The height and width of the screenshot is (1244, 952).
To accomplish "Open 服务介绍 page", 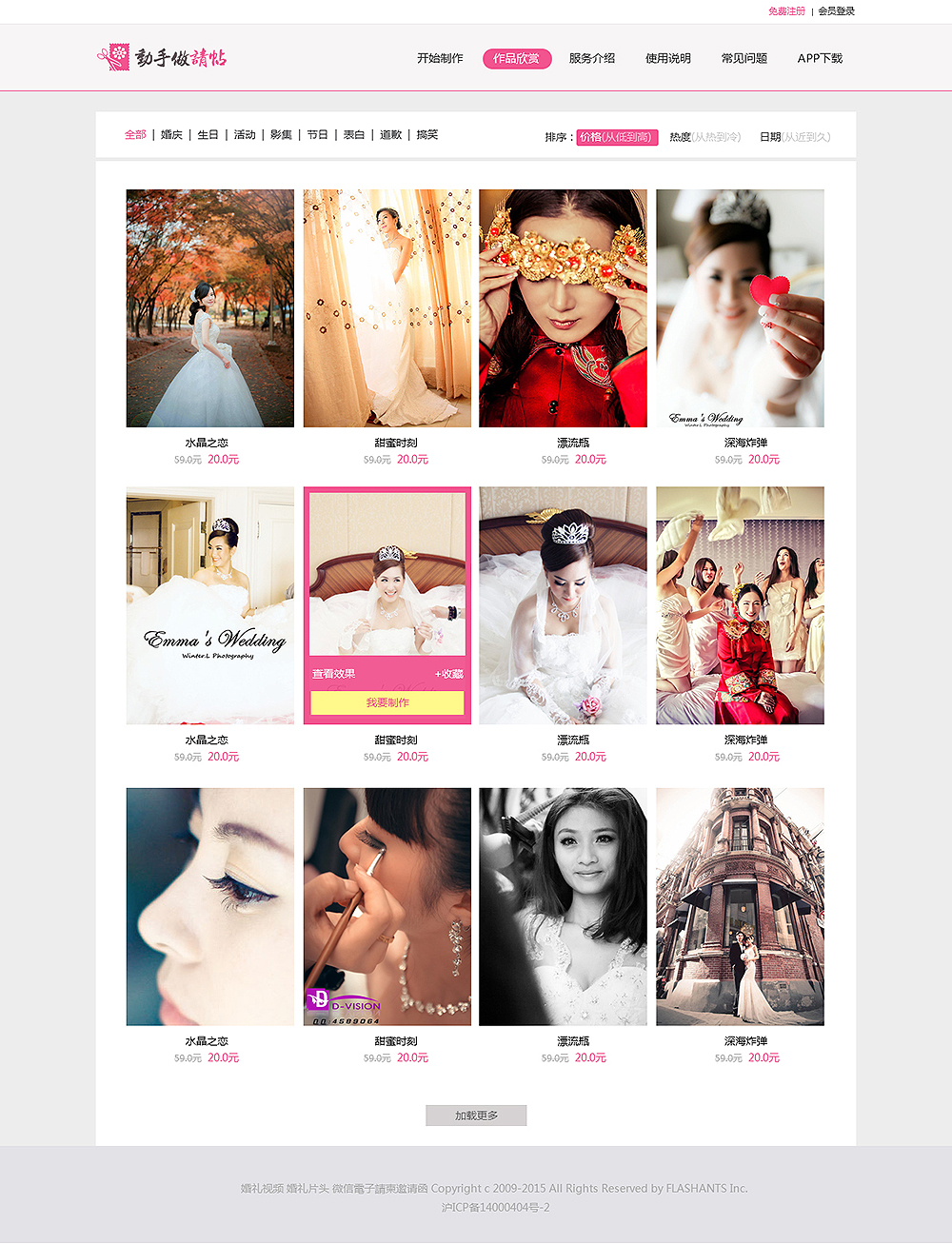I will [592, 58].
